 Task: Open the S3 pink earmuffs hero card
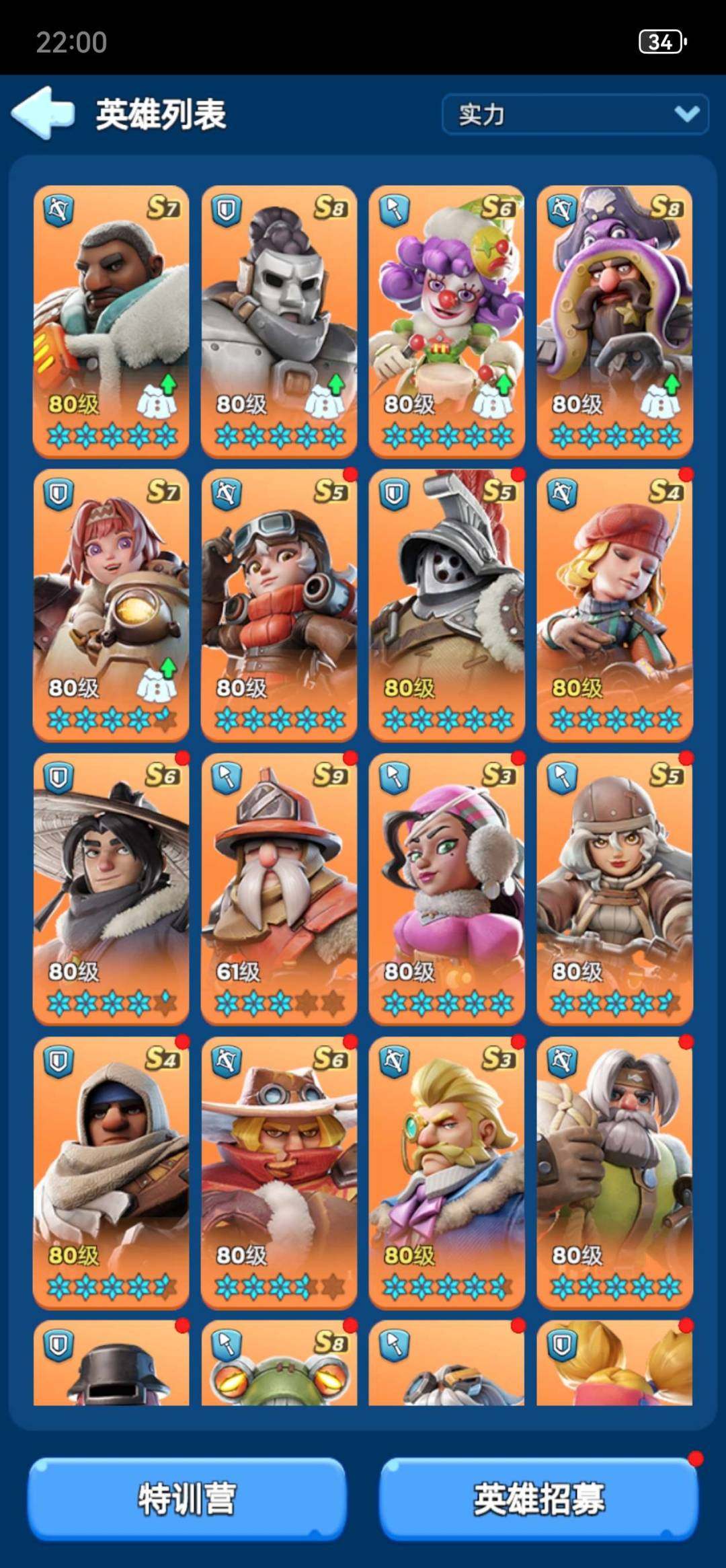[x=447, y=889]
